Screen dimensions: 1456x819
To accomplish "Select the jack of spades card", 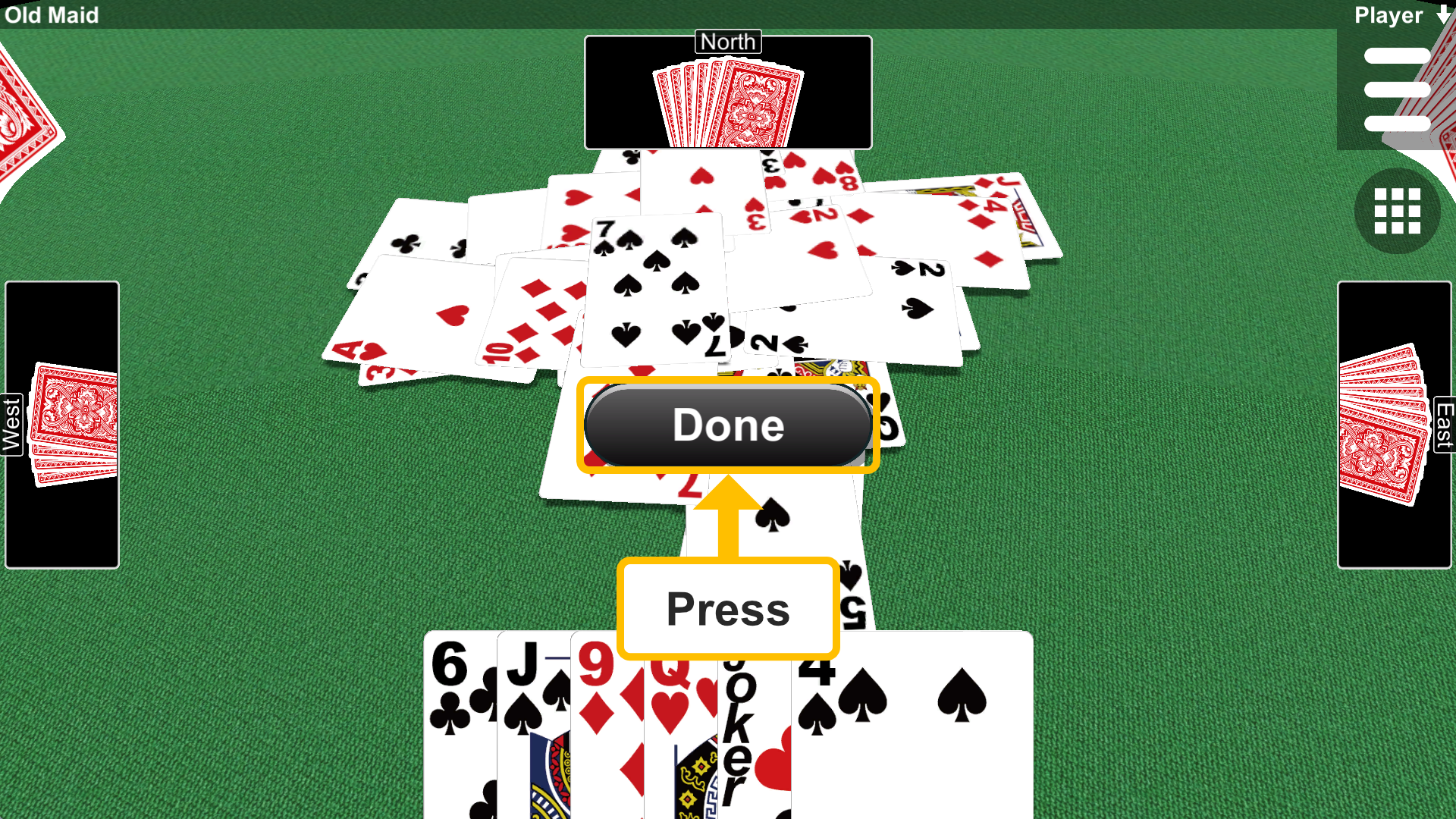I will tap(534, 728).
